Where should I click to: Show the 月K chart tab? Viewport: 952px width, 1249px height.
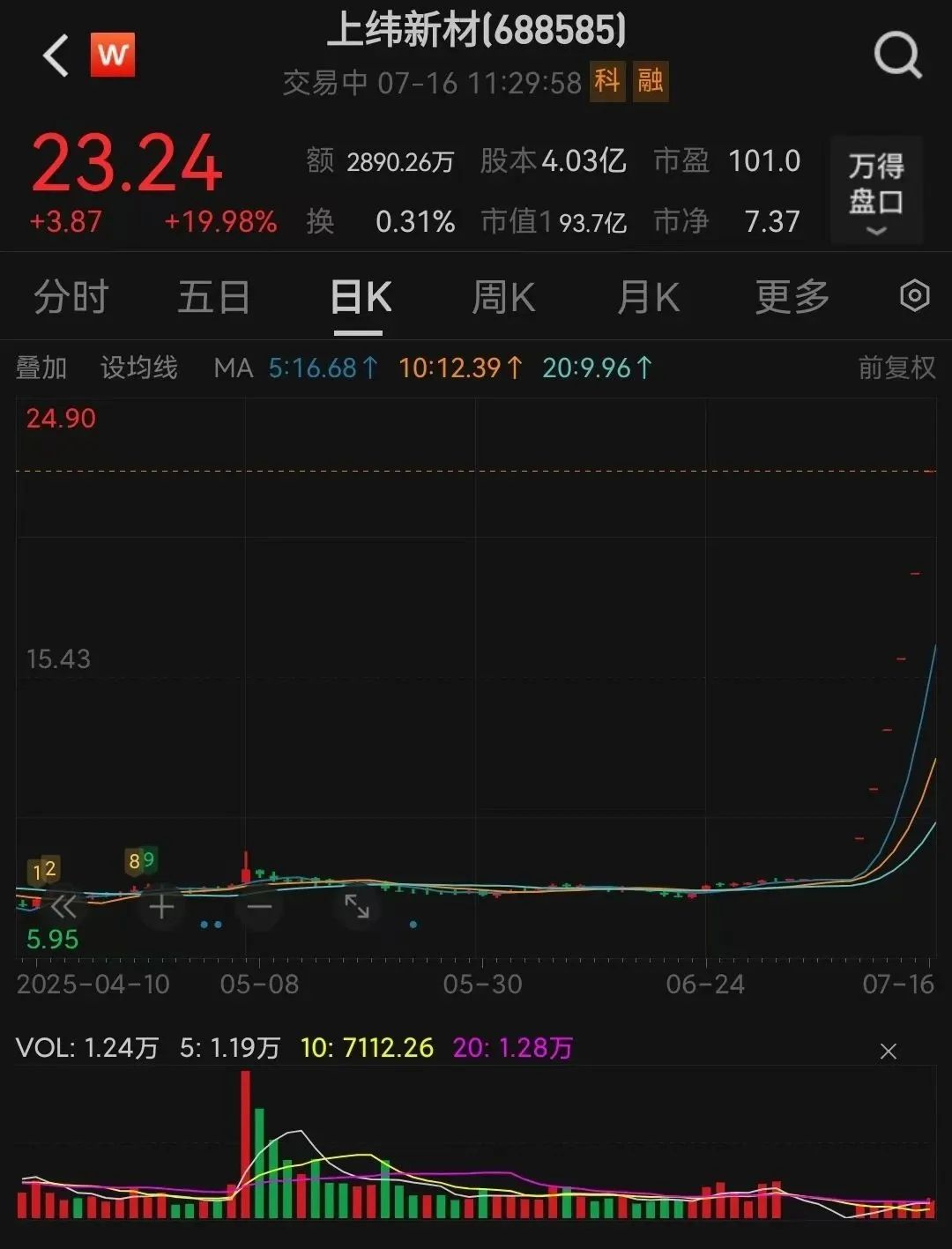pos(648,297)
